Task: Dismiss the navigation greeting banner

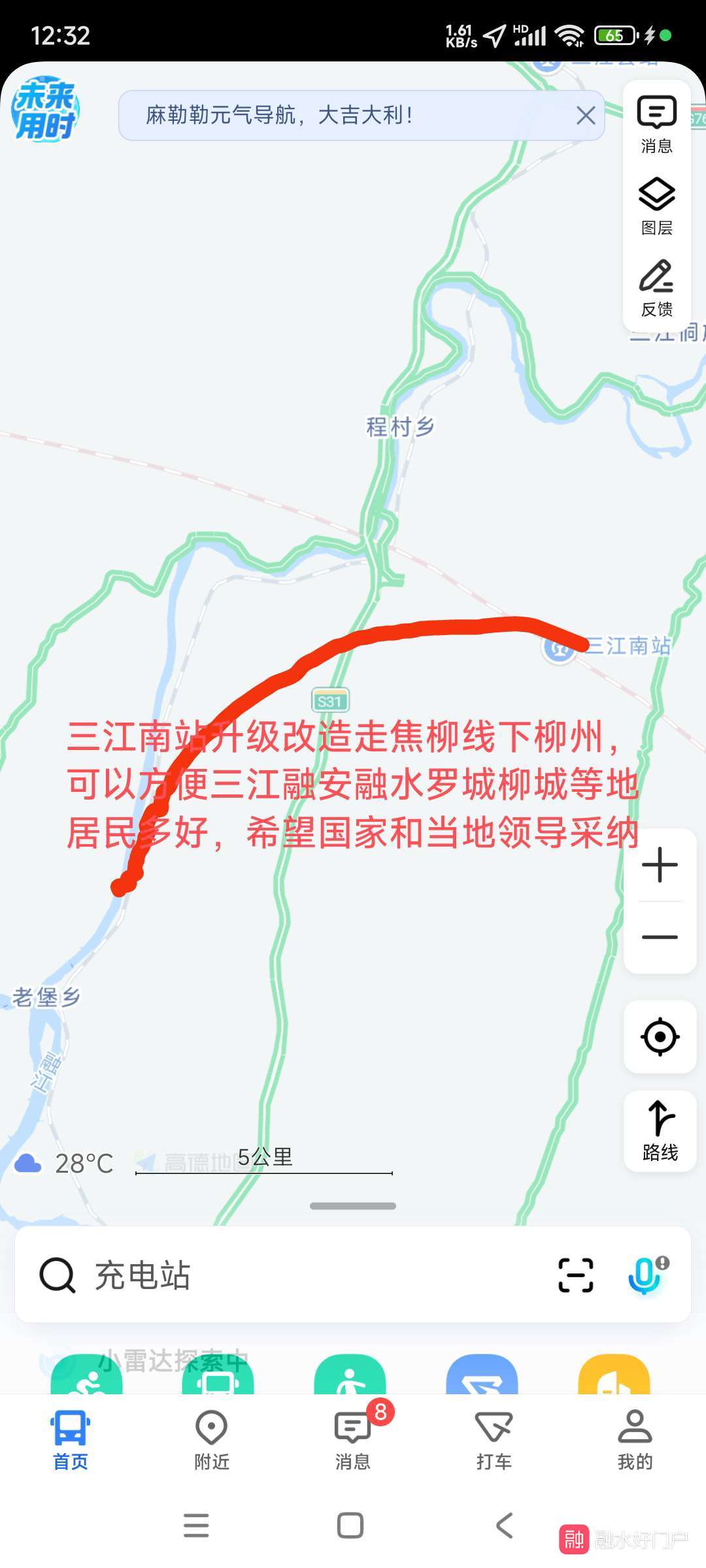Action: click(x=586, y=116)
